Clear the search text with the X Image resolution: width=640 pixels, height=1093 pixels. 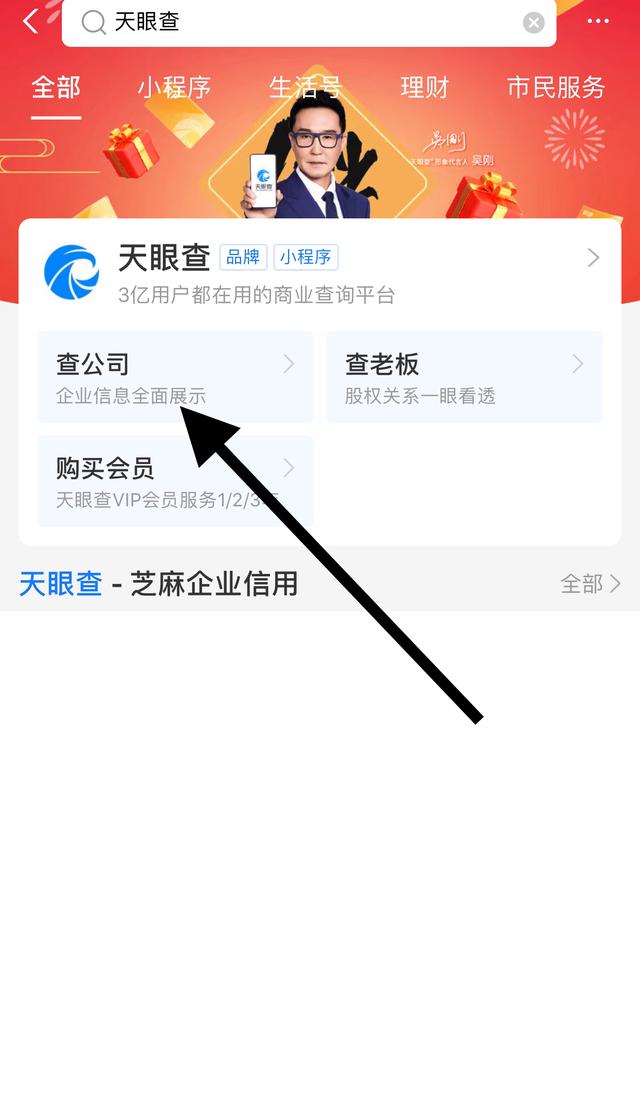click(533, 23)
